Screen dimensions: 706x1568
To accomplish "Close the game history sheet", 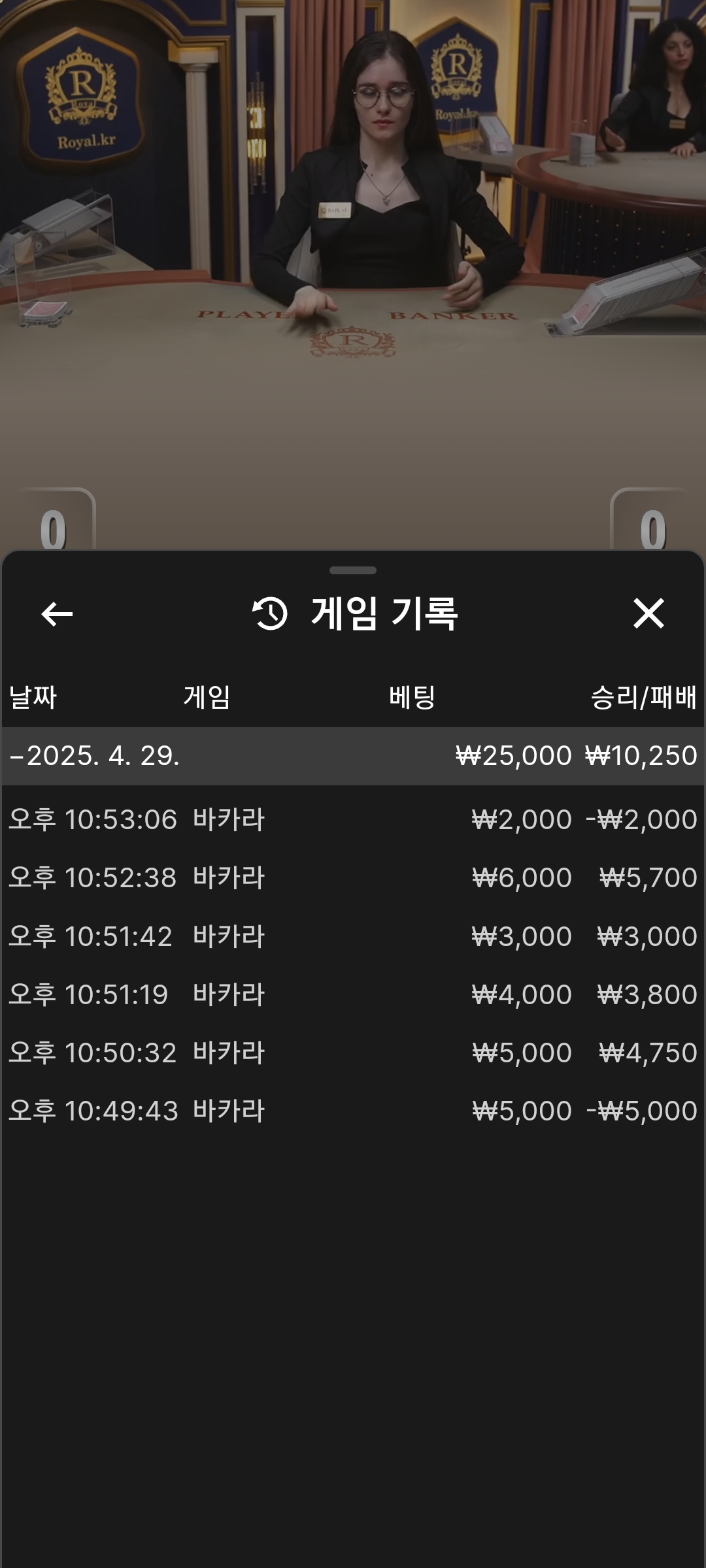I will tap(648, 613).
